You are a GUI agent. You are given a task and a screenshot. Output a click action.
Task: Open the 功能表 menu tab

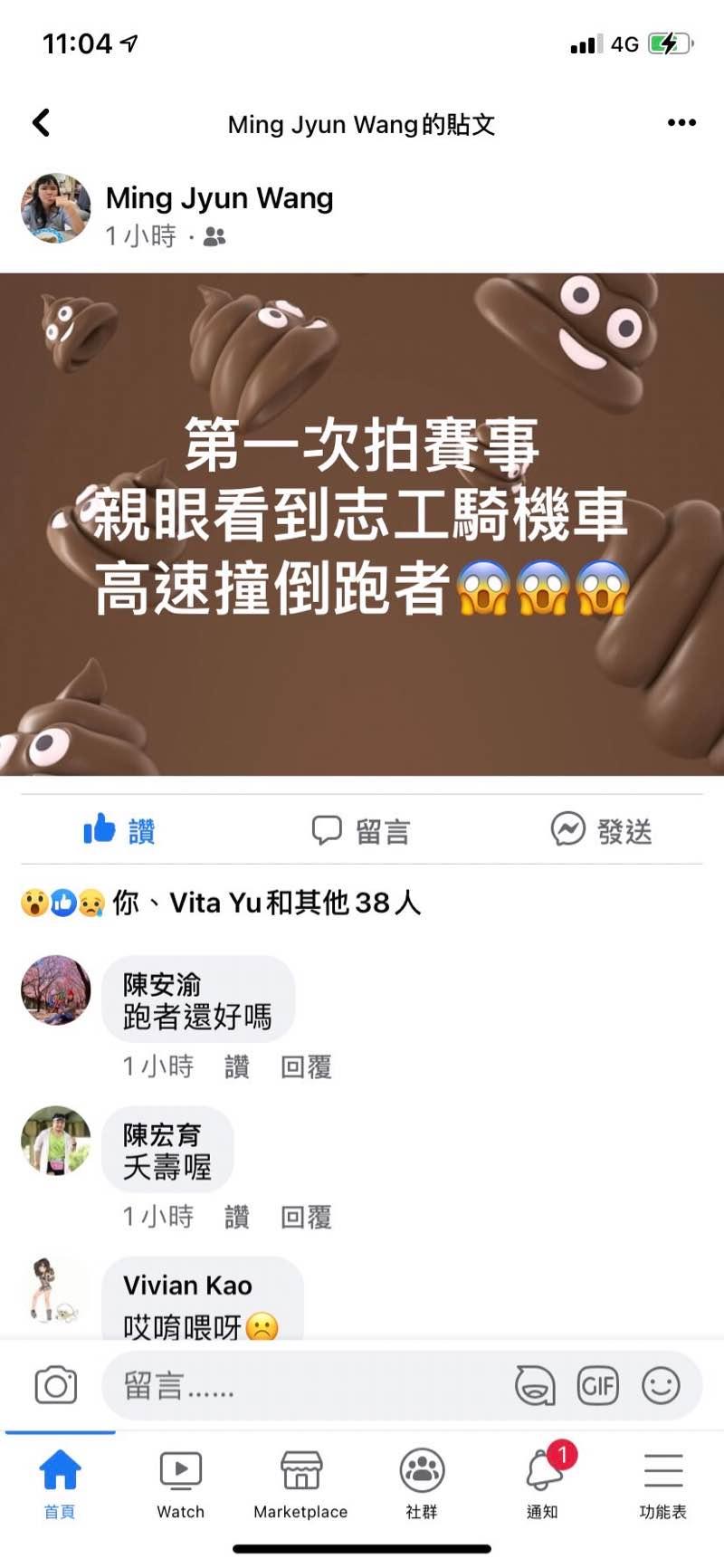click(x=662, y=1485)
